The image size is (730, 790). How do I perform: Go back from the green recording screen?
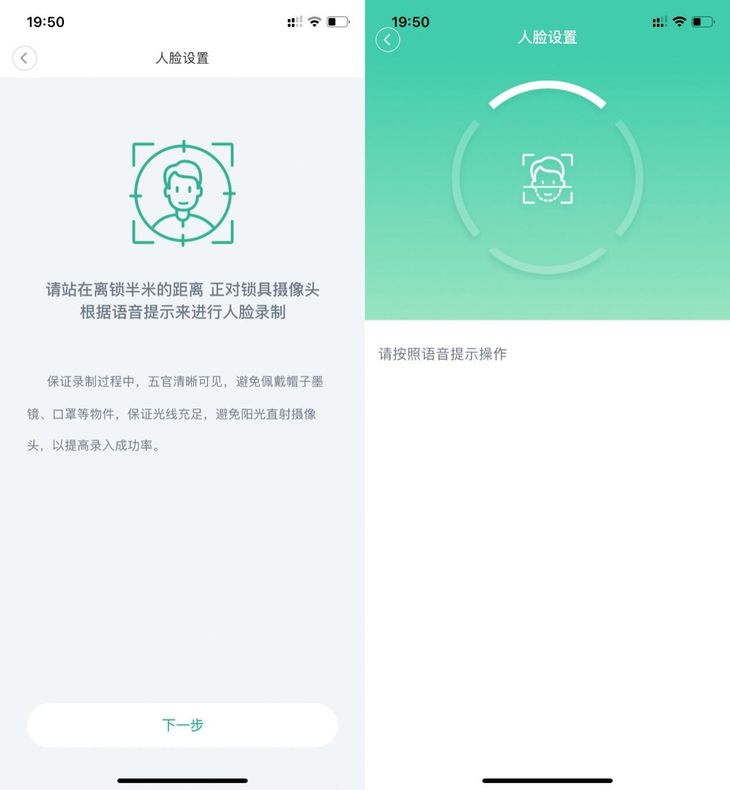point(388,40)
